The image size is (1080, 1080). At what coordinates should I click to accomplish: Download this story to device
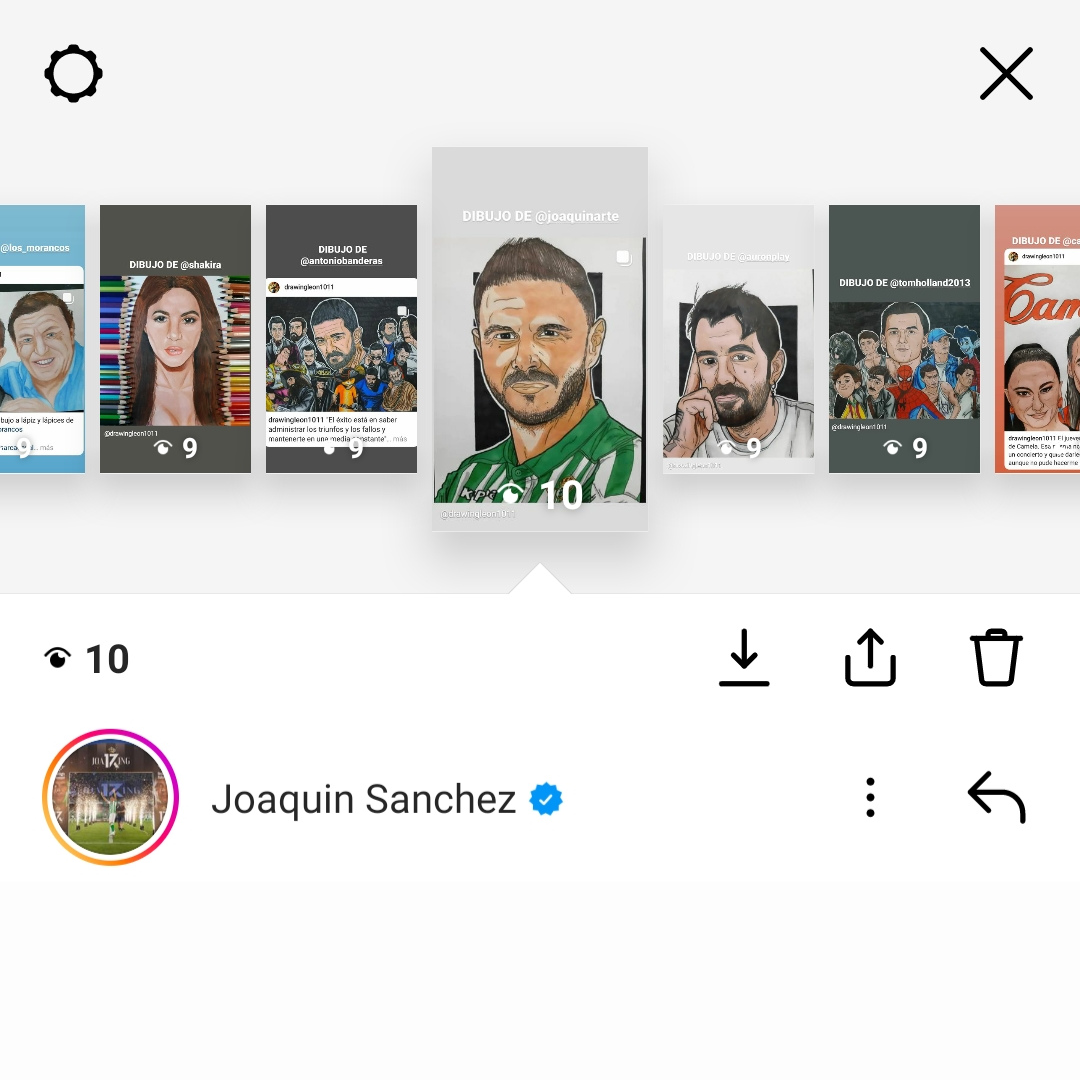(x=744, y=658)
